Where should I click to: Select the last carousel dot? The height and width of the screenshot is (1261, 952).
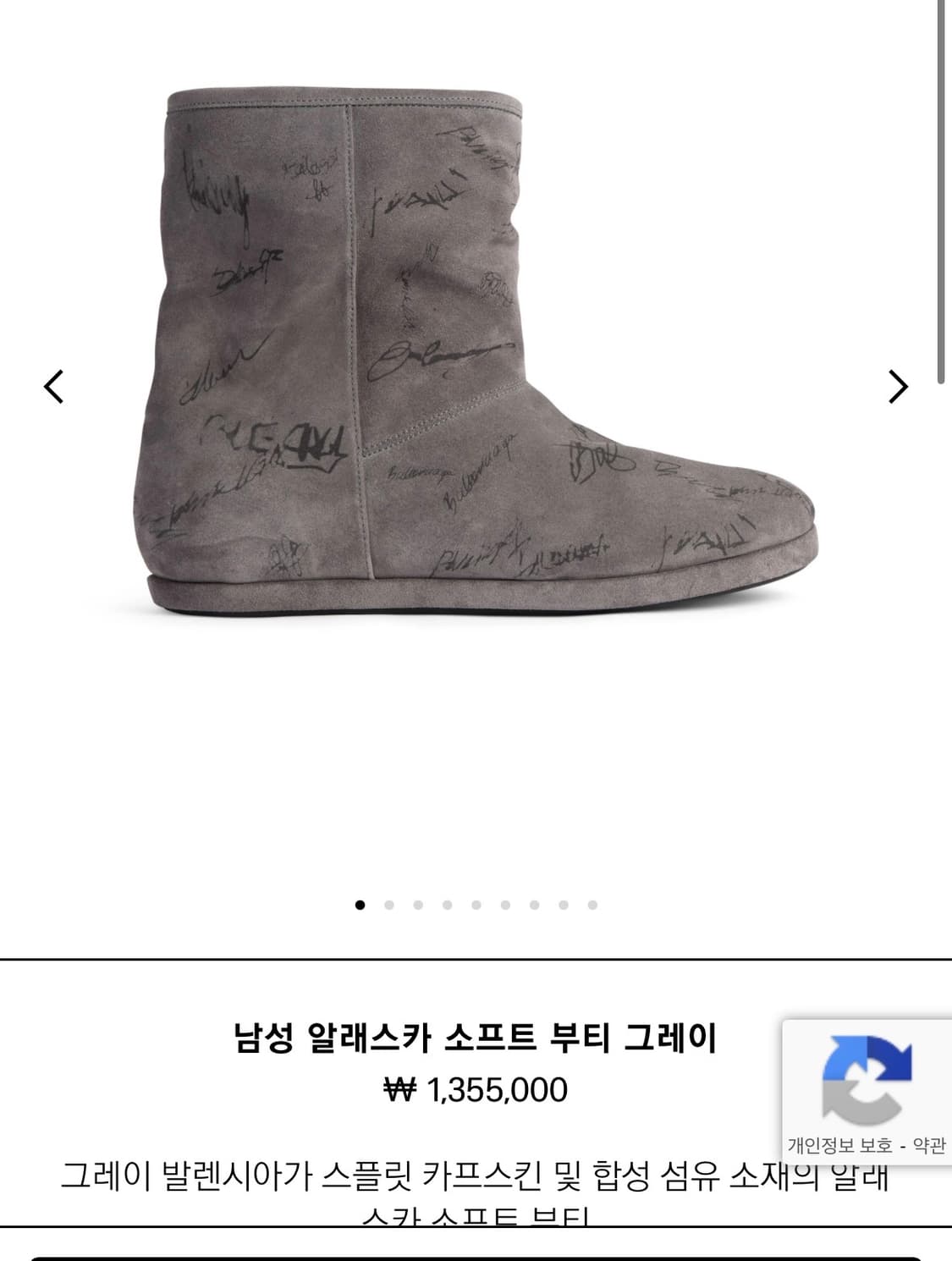click(x=591, y=905)
